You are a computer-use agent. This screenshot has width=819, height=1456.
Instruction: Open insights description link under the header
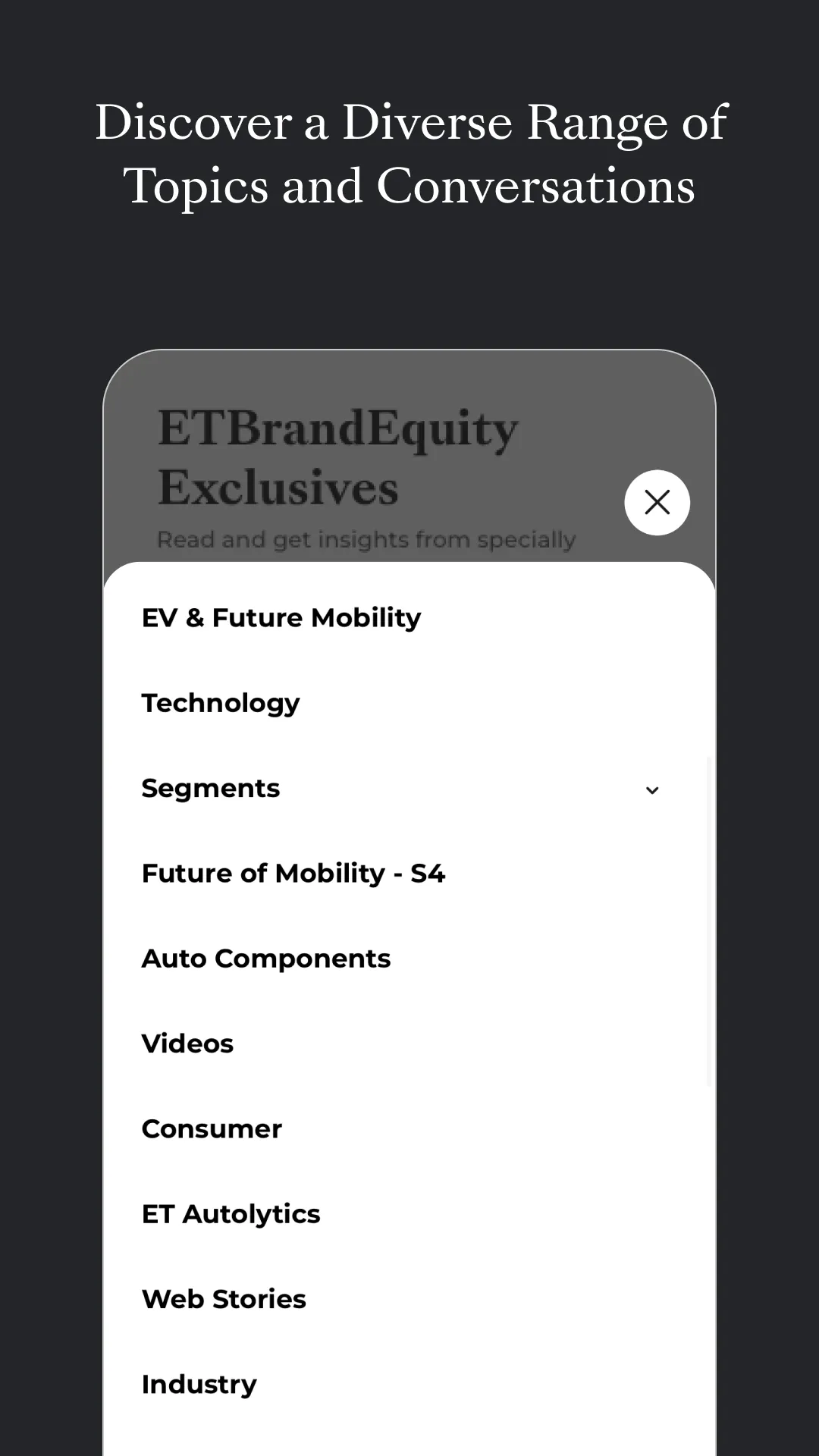367,539
